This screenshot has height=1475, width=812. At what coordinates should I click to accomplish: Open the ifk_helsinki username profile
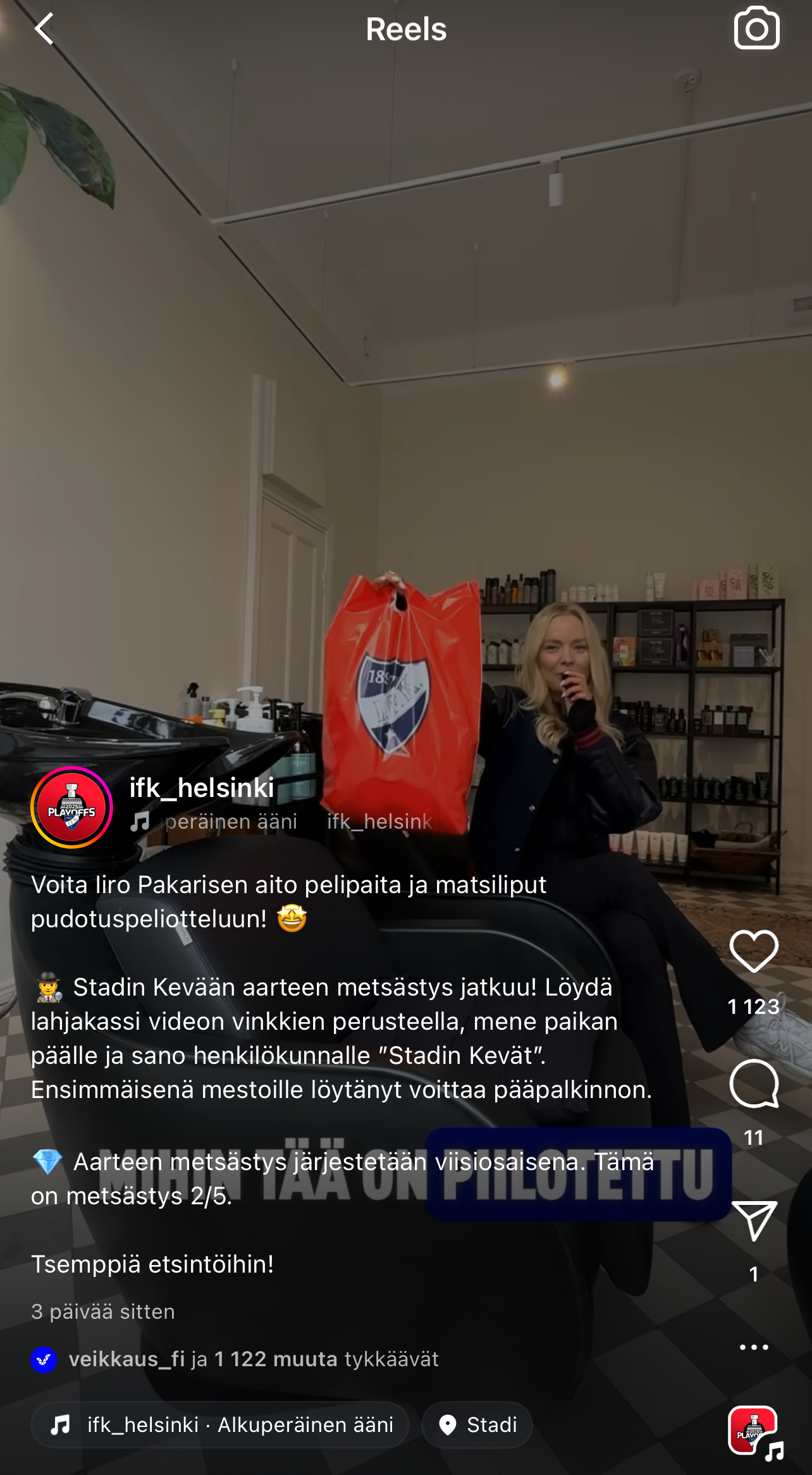click(x=201, y=788)
